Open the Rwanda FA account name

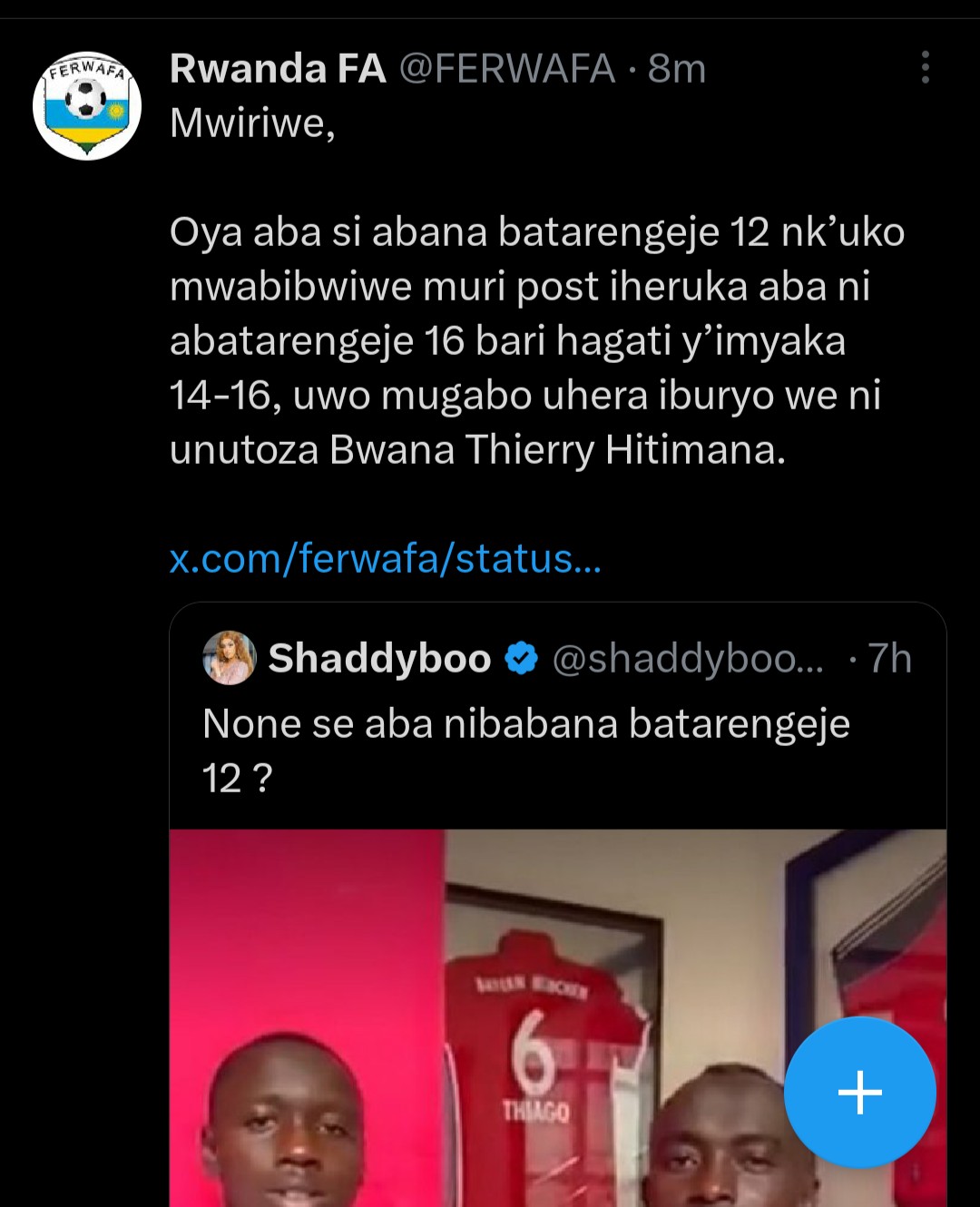coord(278,69)
